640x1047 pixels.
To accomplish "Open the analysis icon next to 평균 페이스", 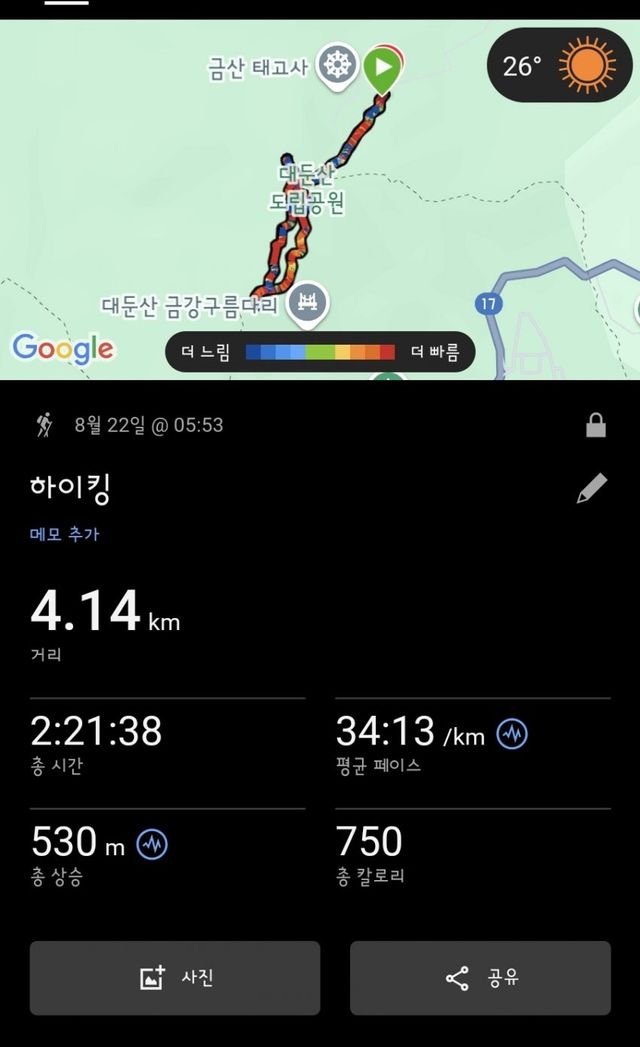I will 512,735.
